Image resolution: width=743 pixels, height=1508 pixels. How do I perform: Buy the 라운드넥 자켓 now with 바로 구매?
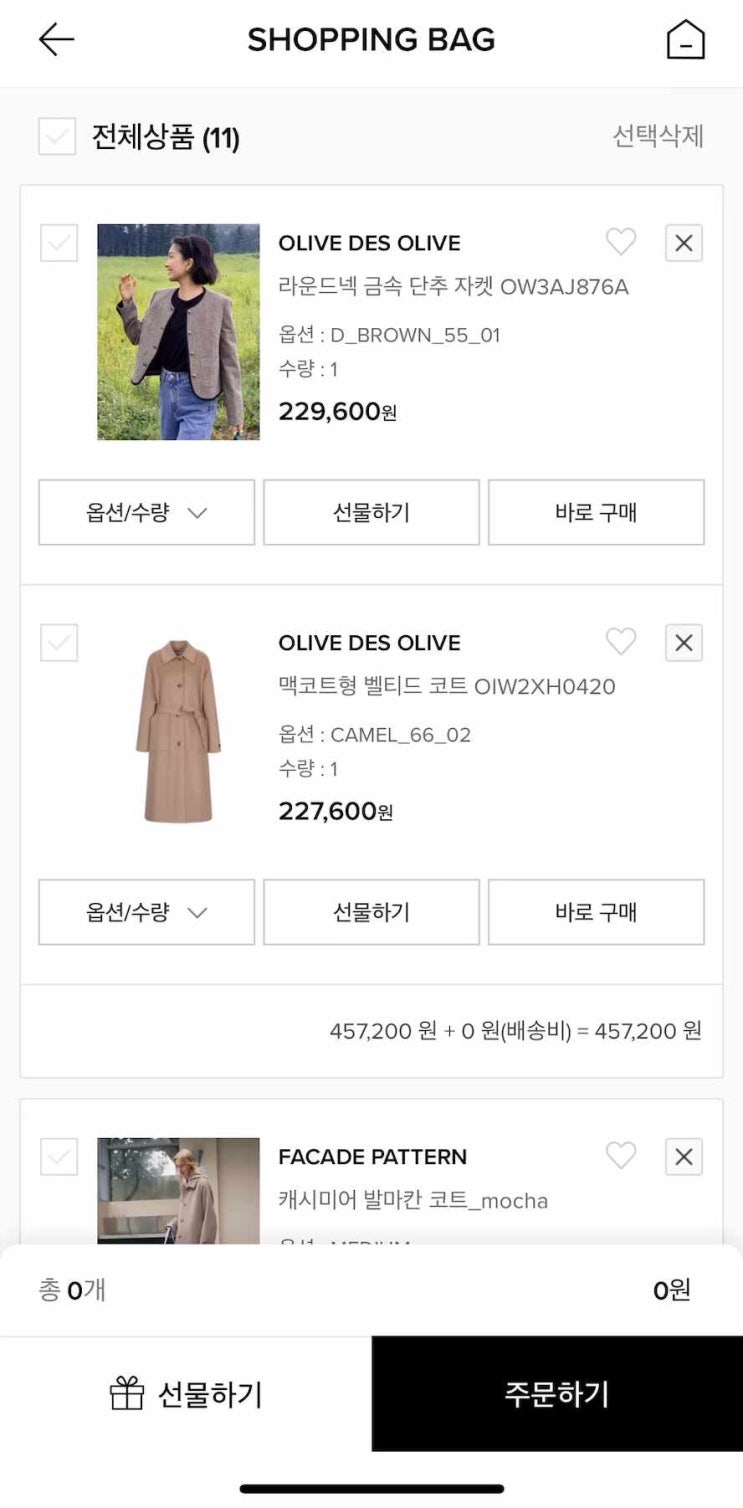point(596,513)
